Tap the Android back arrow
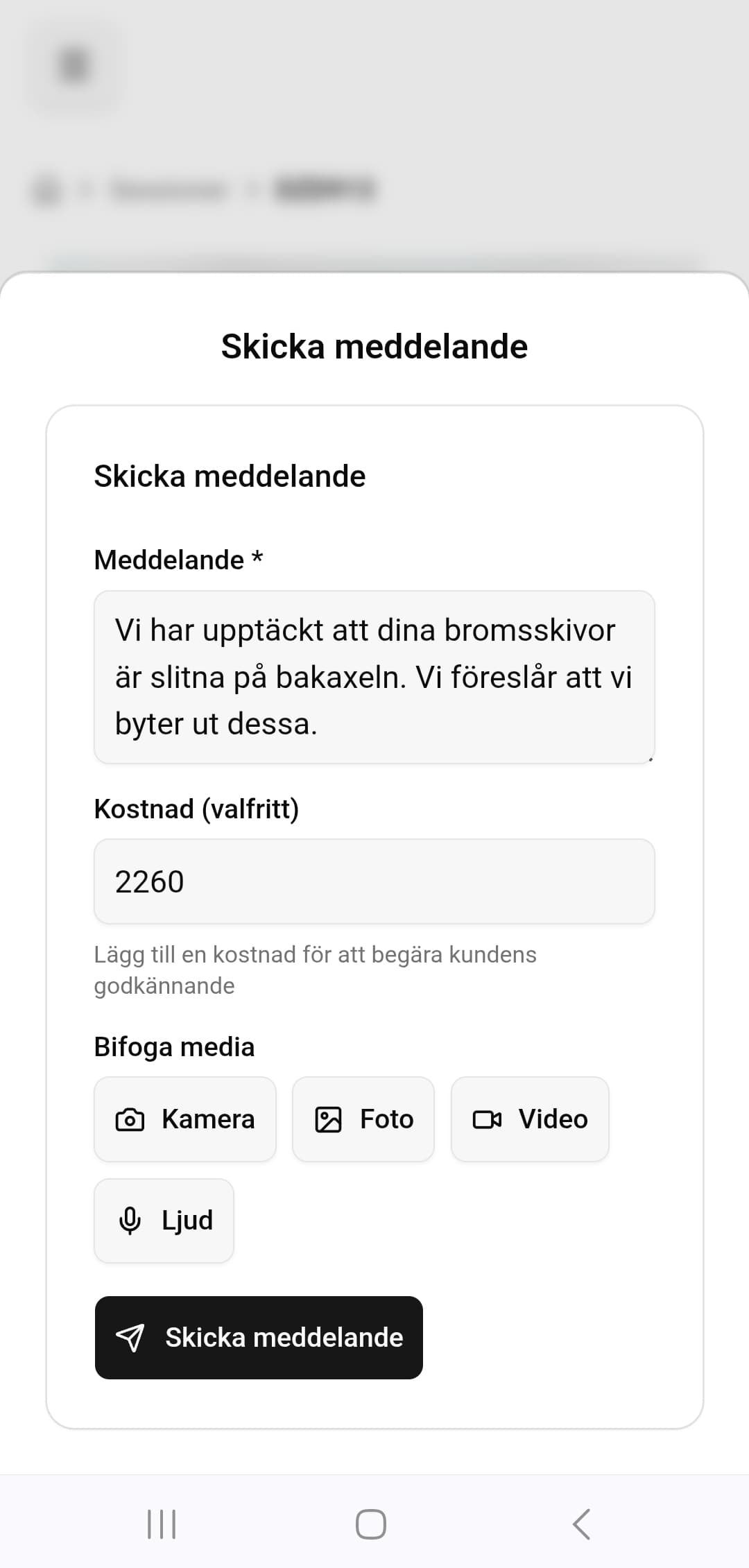The width and height of the screenshot is (749, 1568). click(583, 1524)
